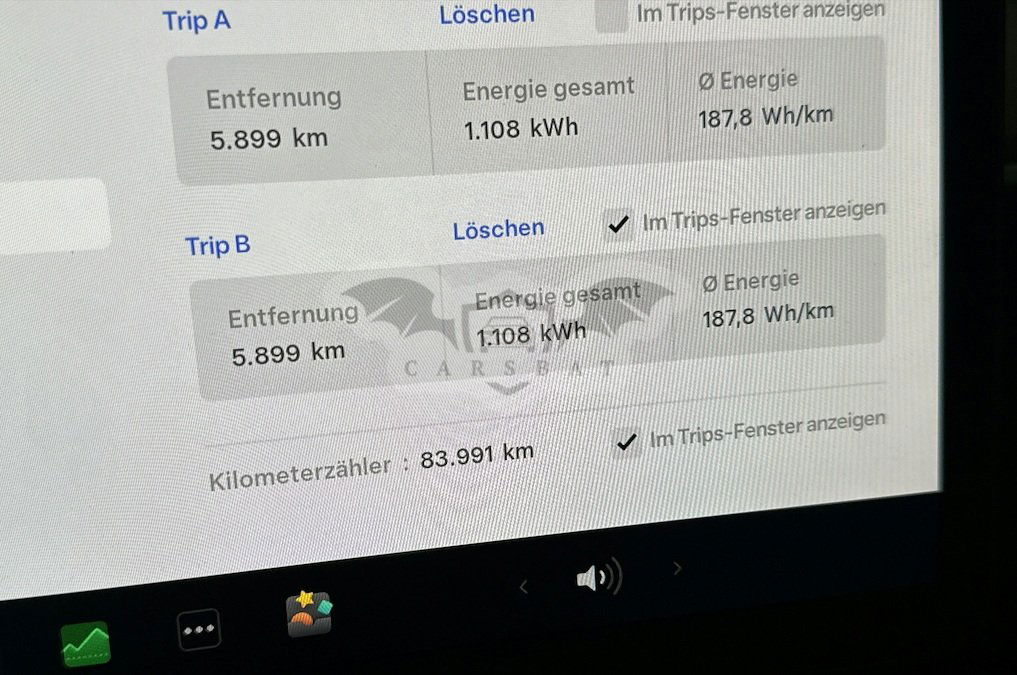Toggle Trip A's Im Trips-Fenster anzeigen checkbox
This screenshot has height=675, width=1017.
click(612, 15)
